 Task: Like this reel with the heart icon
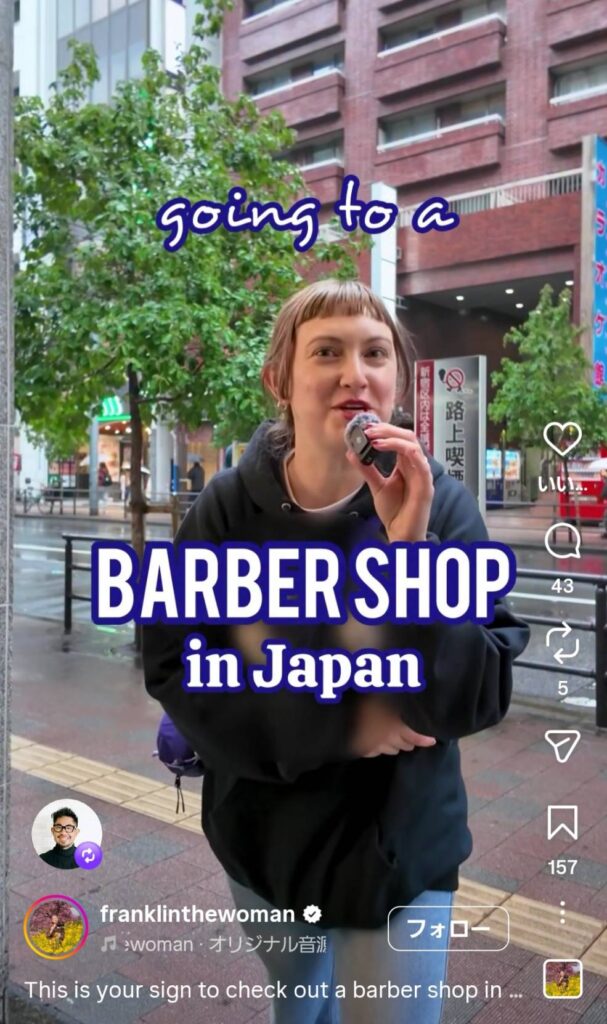point(562,439)
